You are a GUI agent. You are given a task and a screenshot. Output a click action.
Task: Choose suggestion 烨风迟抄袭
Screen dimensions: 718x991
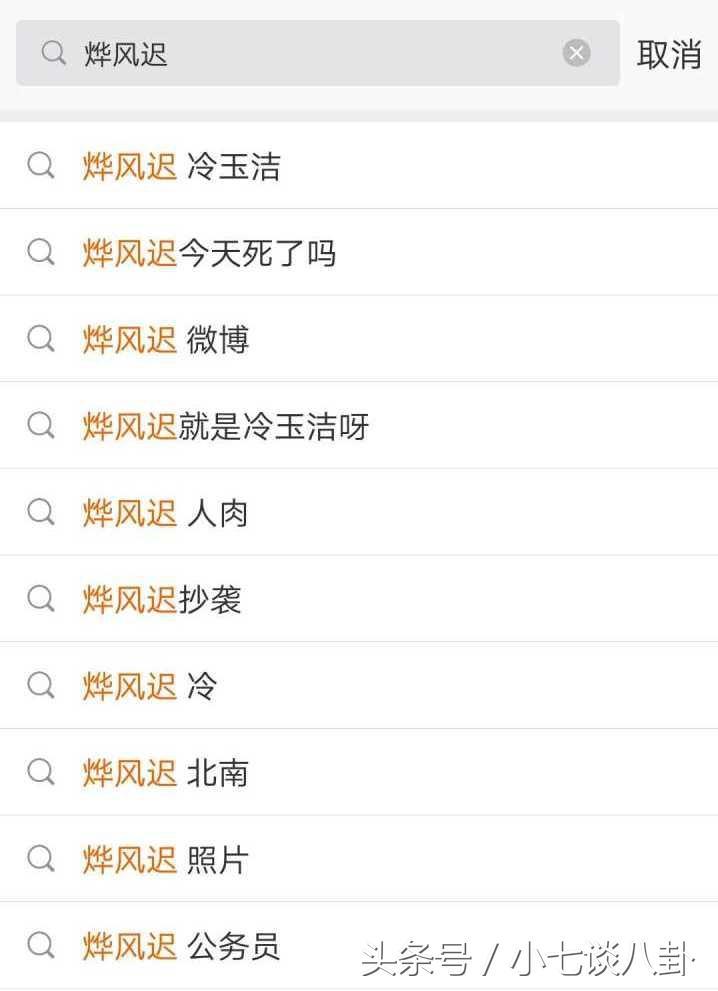pos(162,600)
